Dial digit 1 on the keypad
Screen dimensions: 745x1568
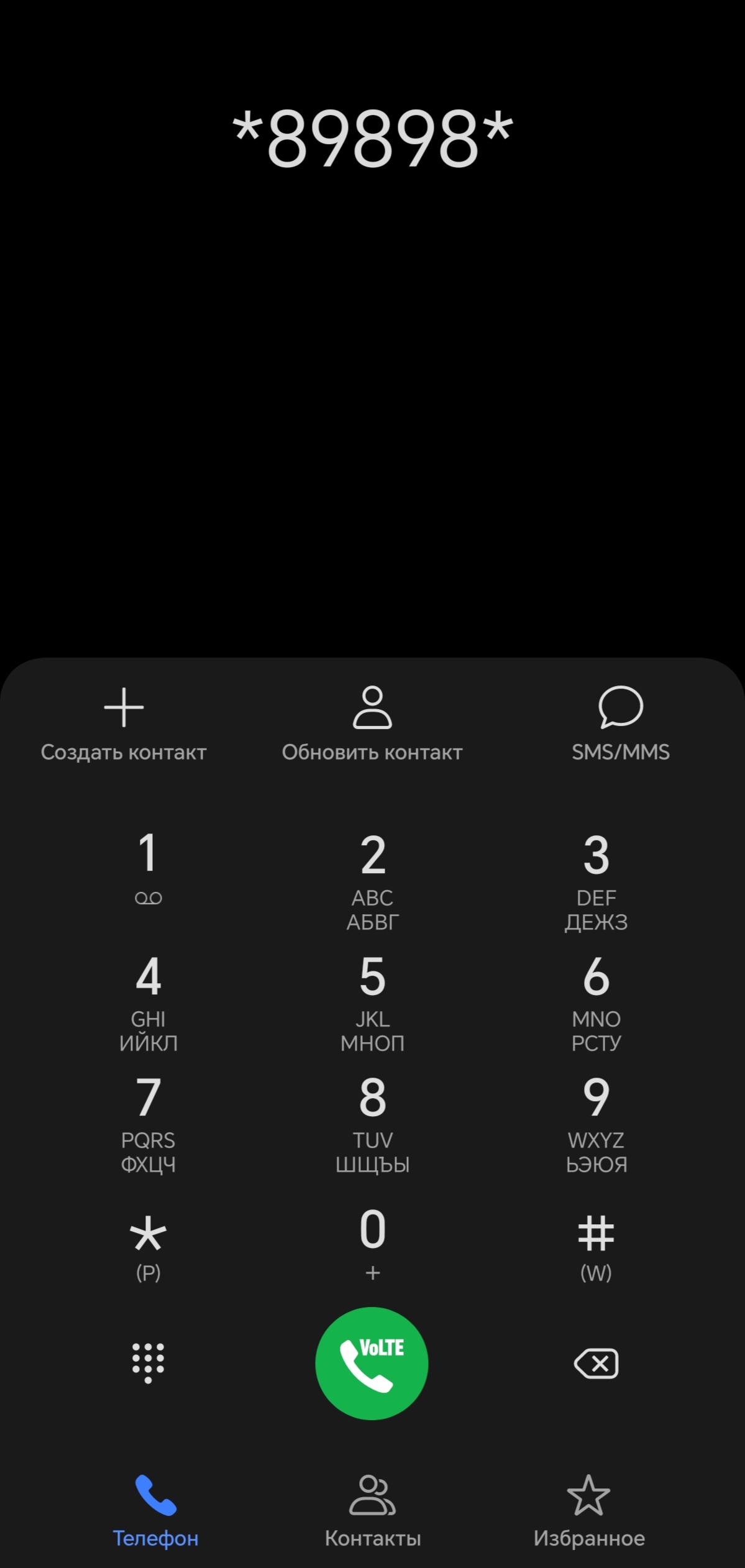pyautogui.click(x=148, y=870)
